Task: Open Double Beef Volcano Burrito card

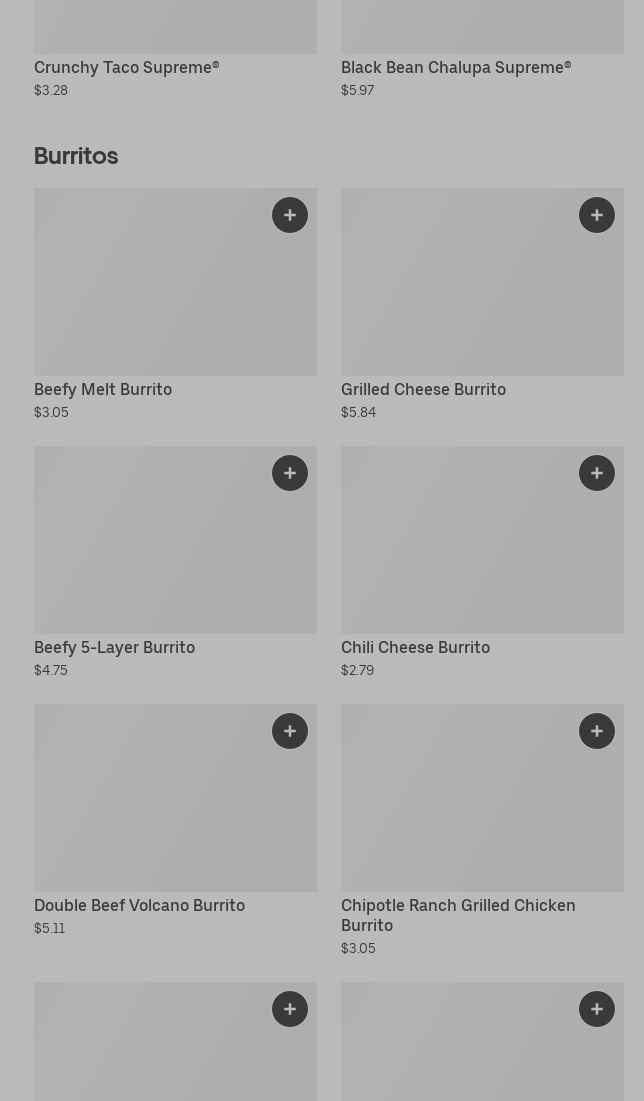Action: pos(150,812)
